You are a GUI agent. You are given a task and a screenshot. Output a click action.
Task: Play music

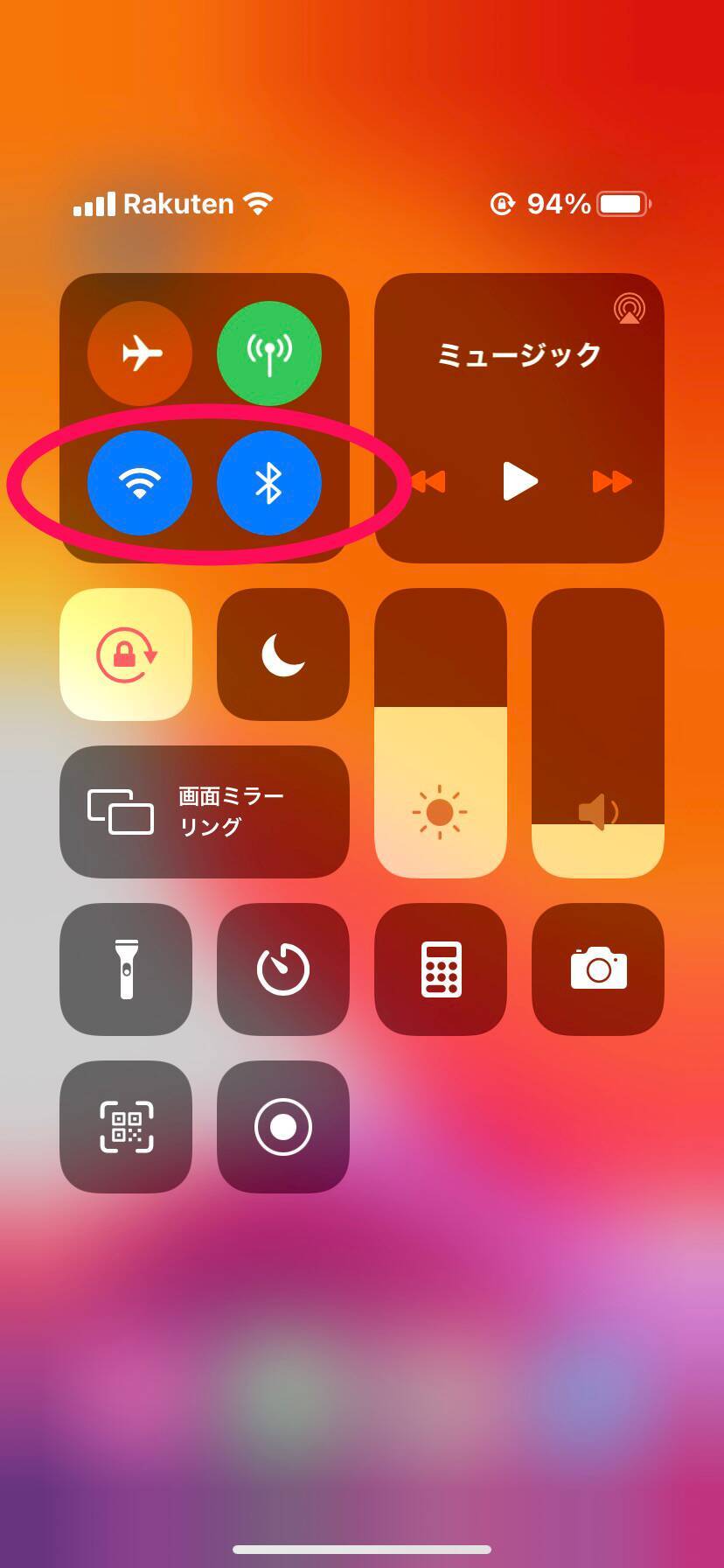(520, 481)
